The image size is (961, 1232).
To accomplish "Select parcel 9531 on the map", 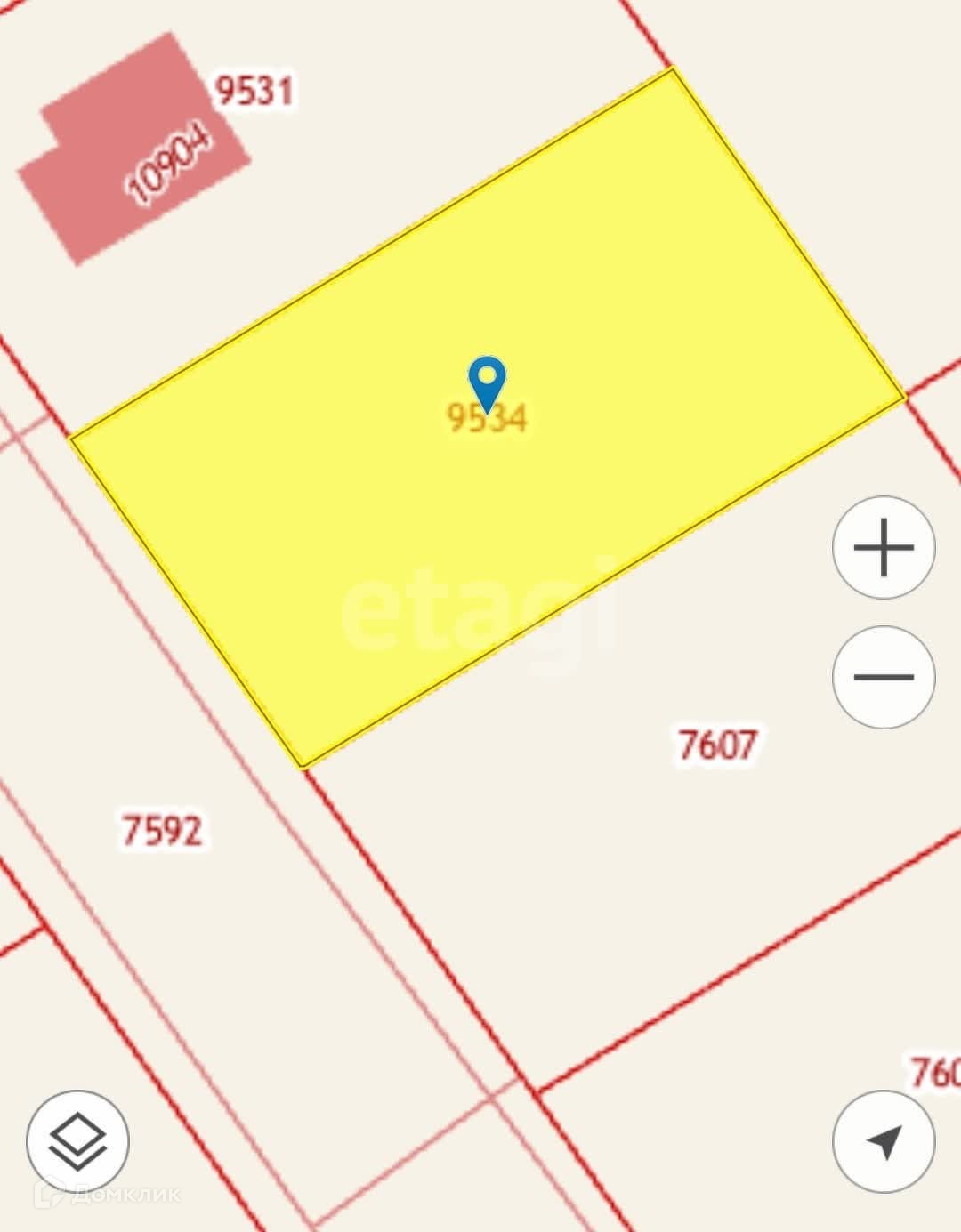I will pyautogui.click(x=254, y=91).
